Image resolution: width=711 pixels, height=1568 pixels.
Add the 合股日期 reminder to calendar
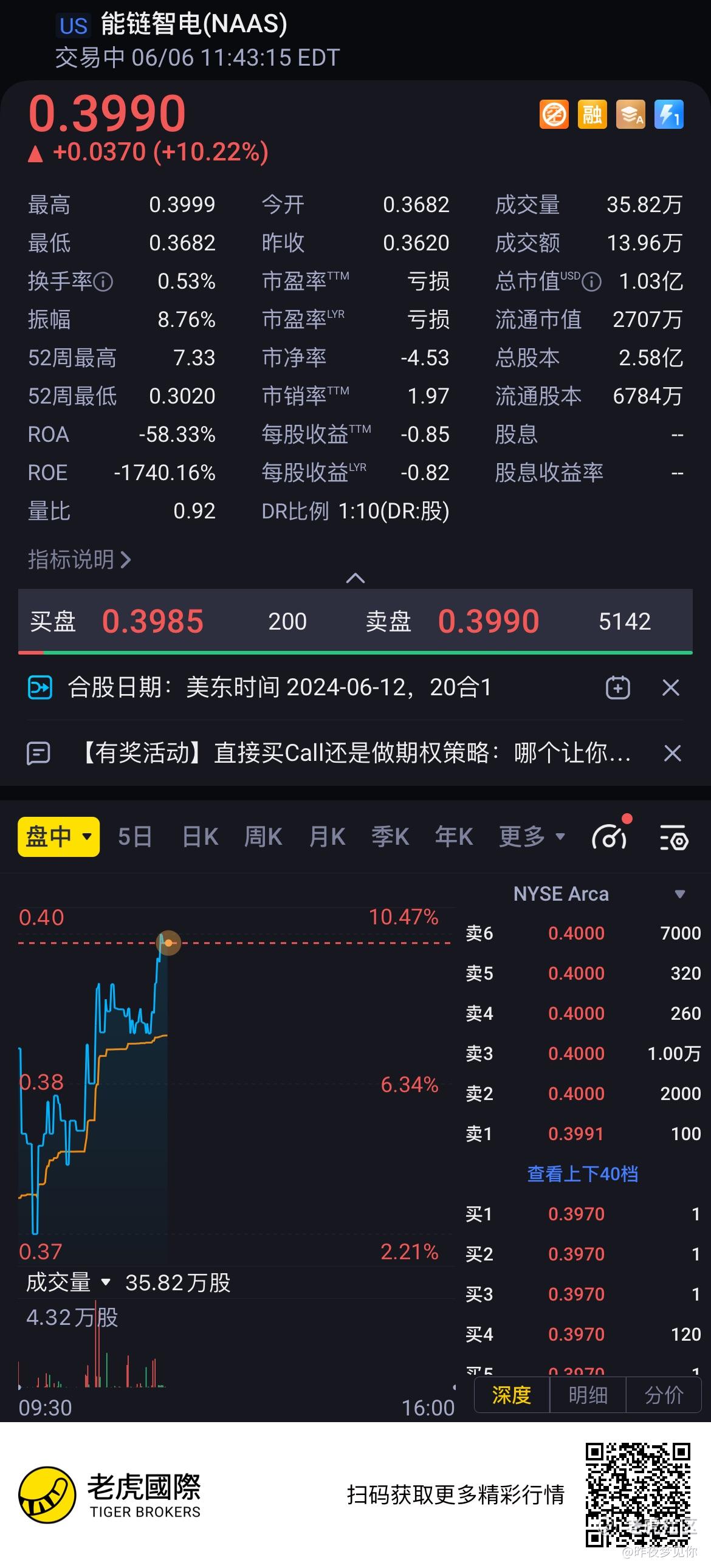[617, 688]
